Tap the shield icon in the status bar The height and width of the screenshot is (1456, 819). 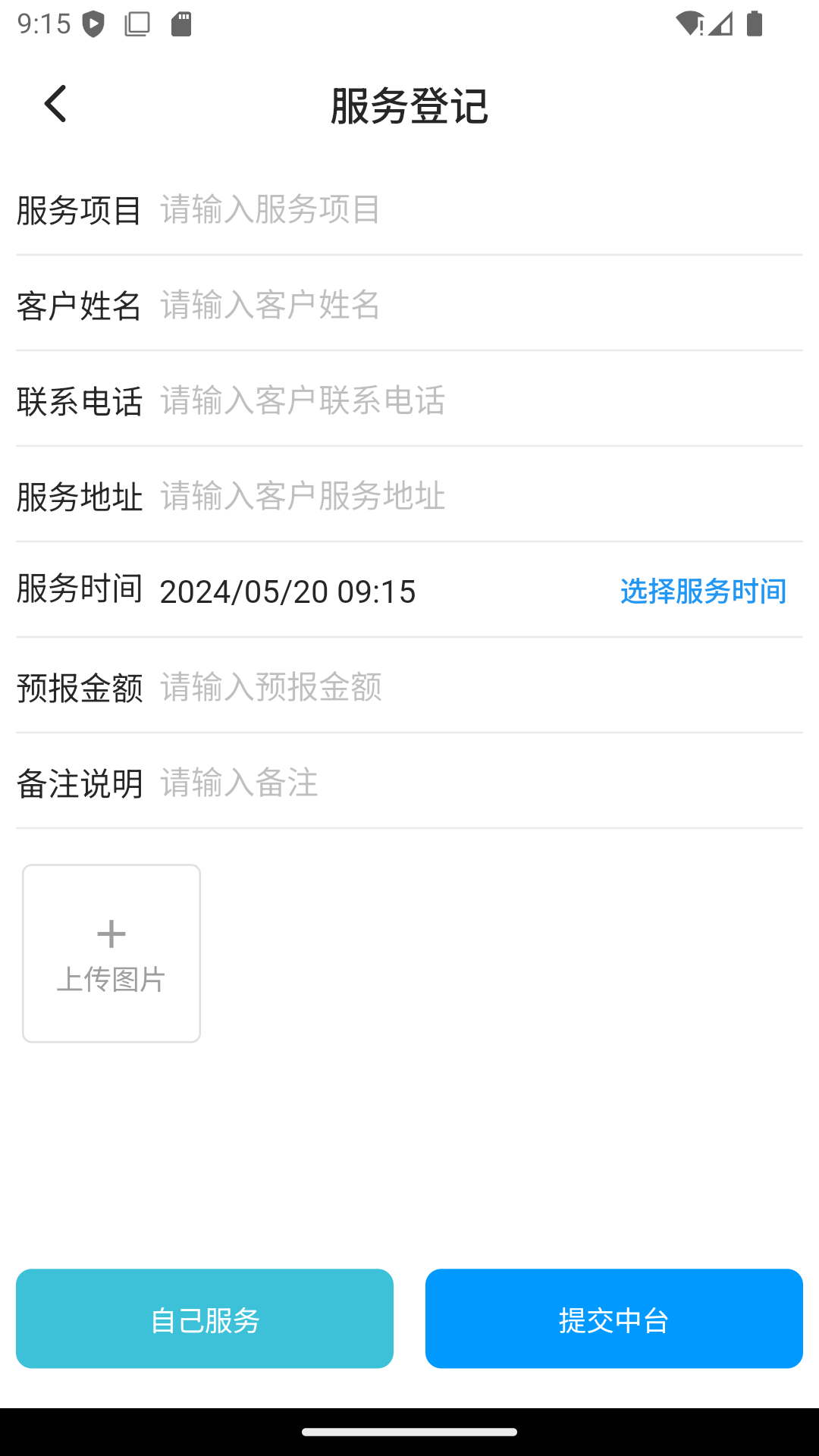click(93, 24)
